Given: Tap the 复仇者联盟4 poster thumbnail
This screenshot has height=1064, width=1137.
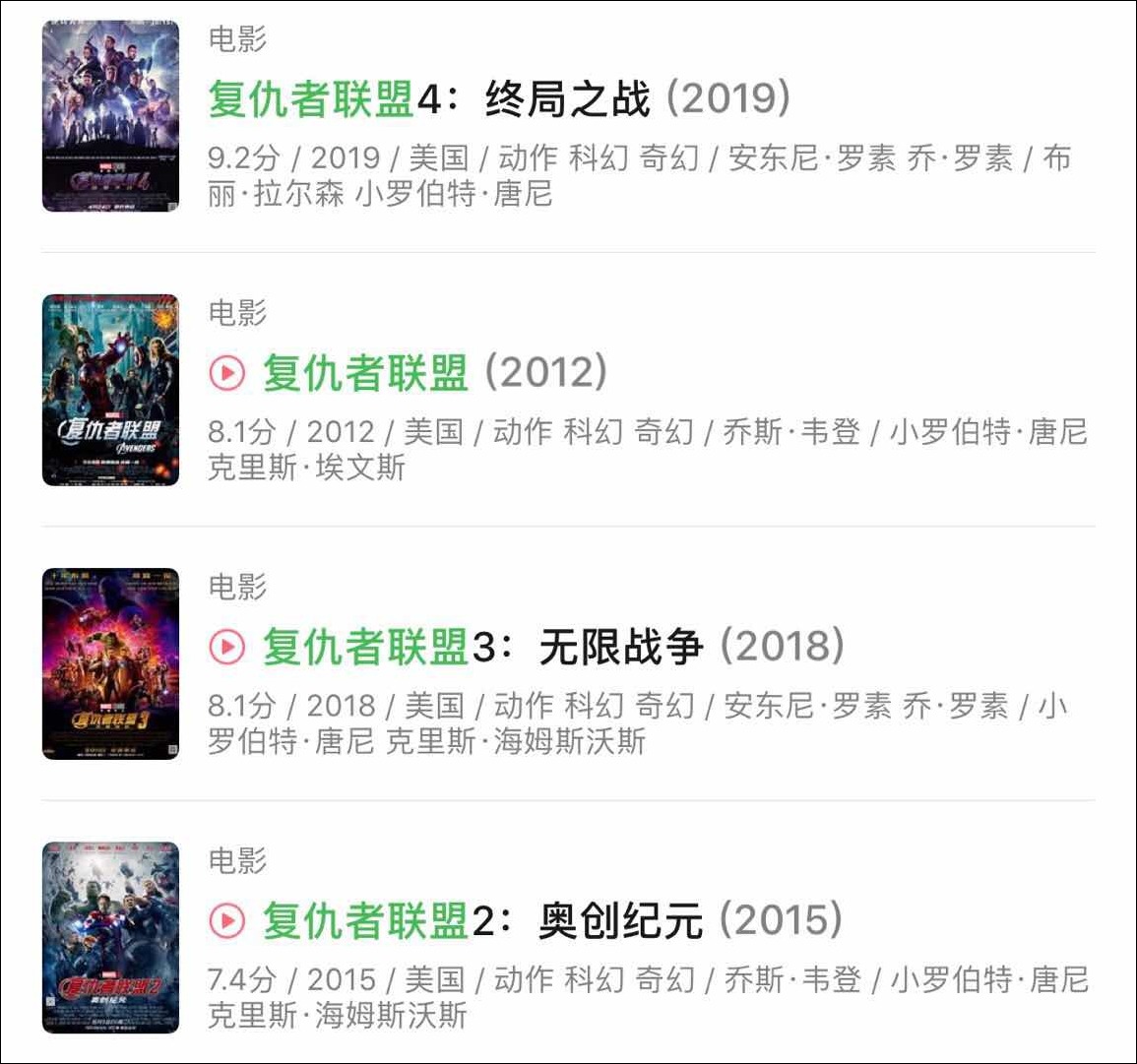Looking at the screenshot, I should click(110, 116).
